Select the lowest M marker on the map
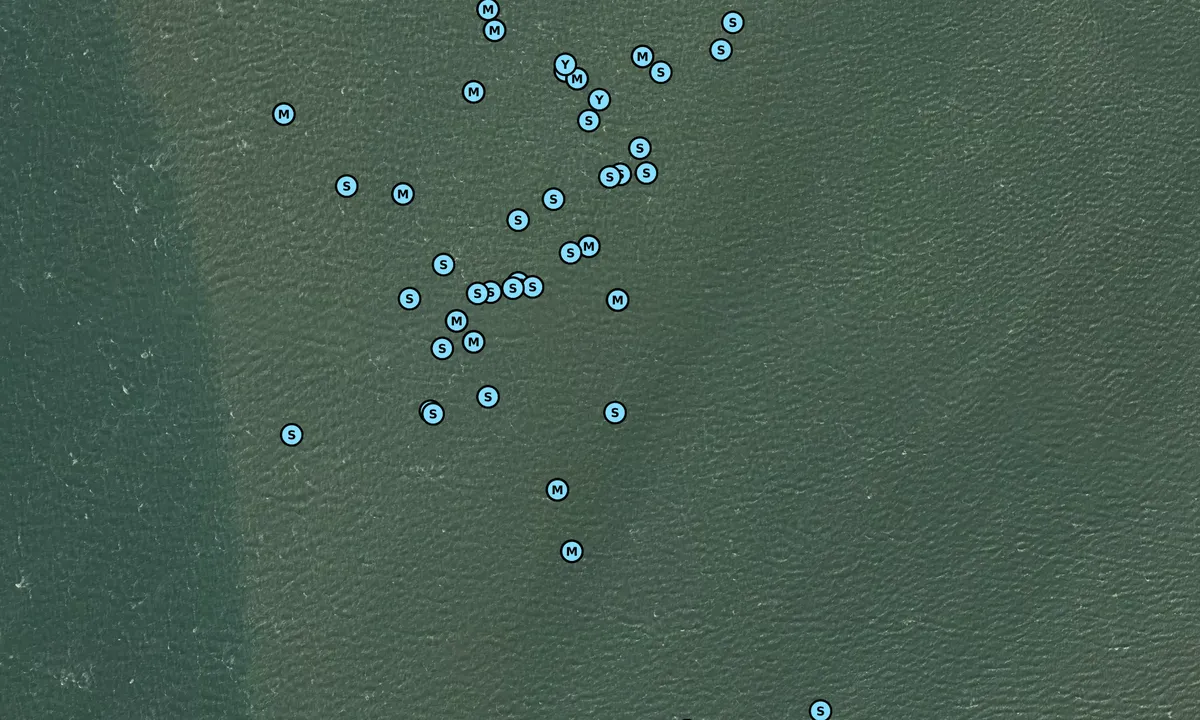This screenshot has width=1200, height=720. click(x=571, y=551)
